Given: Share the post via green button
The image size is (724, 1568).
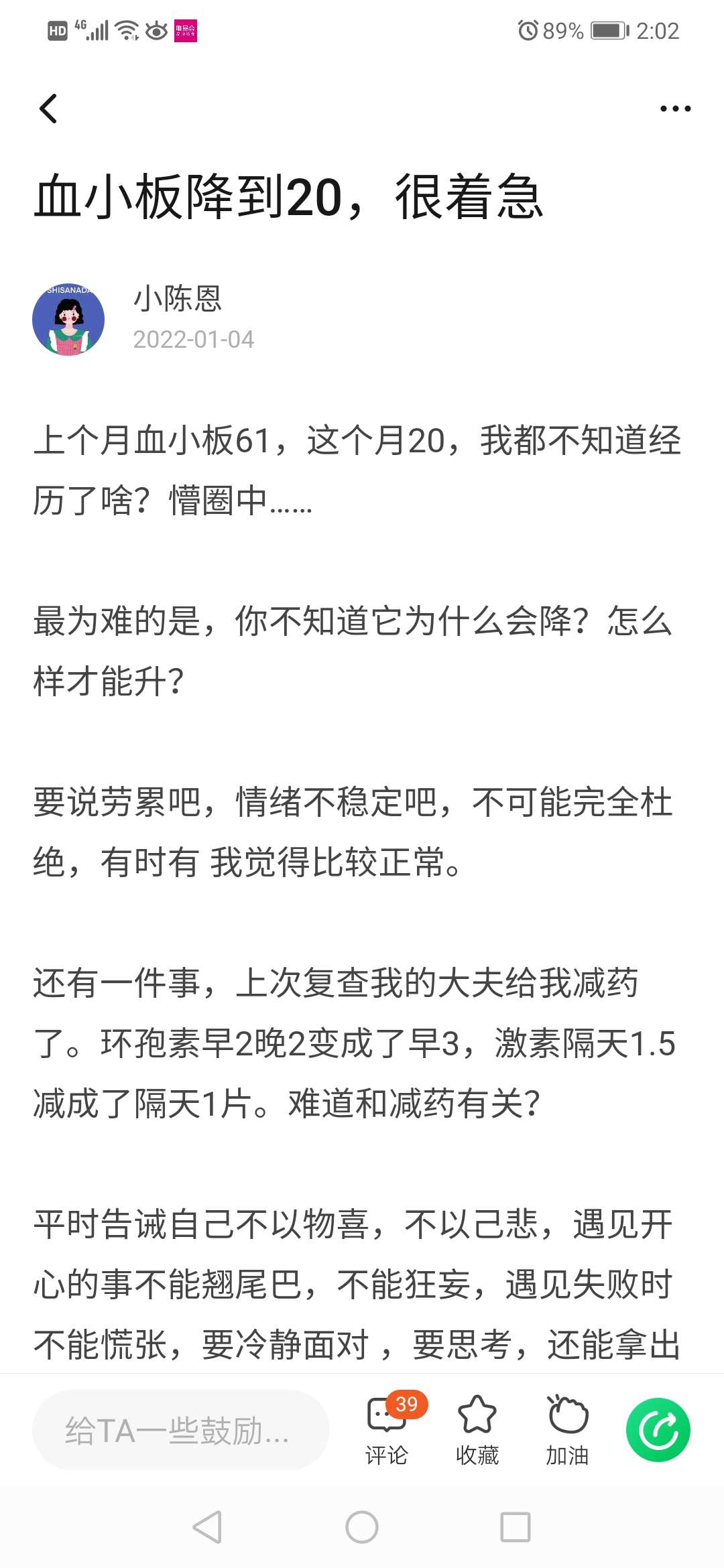Looking at the screenshot, I should [x=658, y=1429].
